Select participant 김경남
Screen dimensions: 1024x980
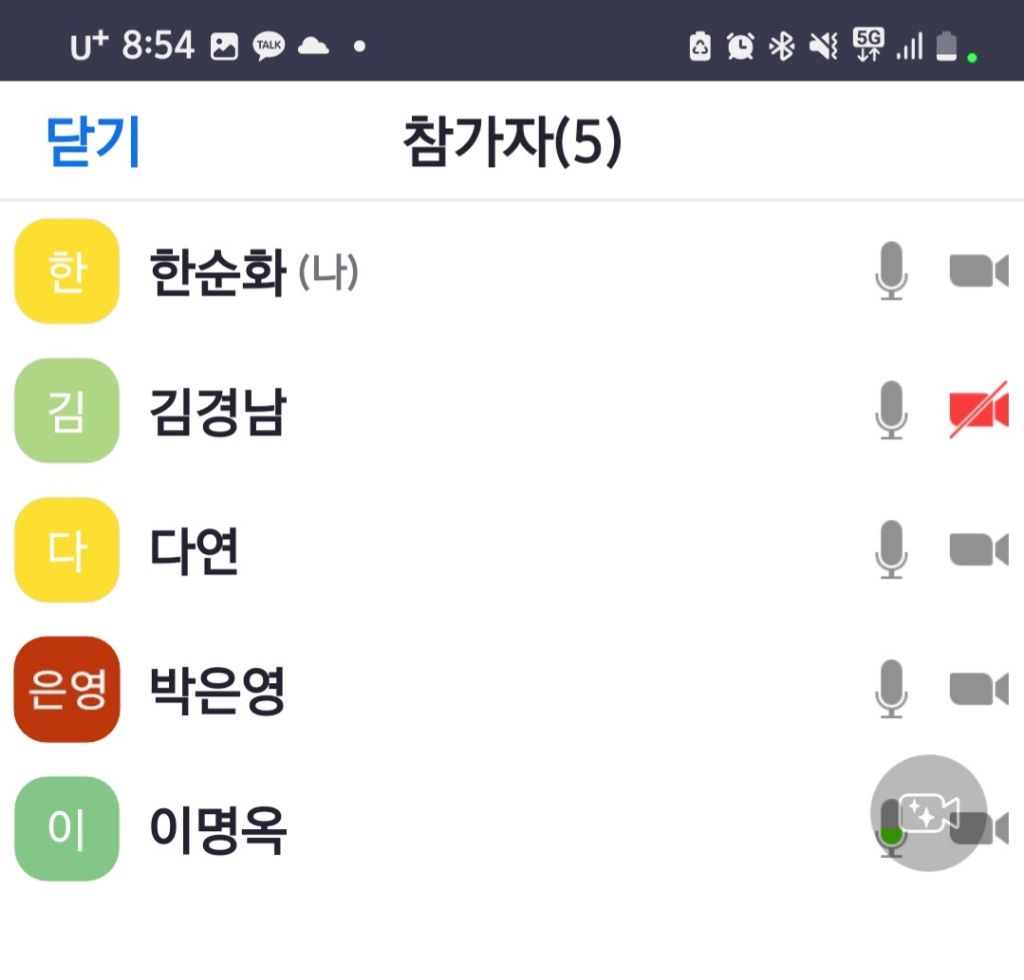[x=512, y=411]
